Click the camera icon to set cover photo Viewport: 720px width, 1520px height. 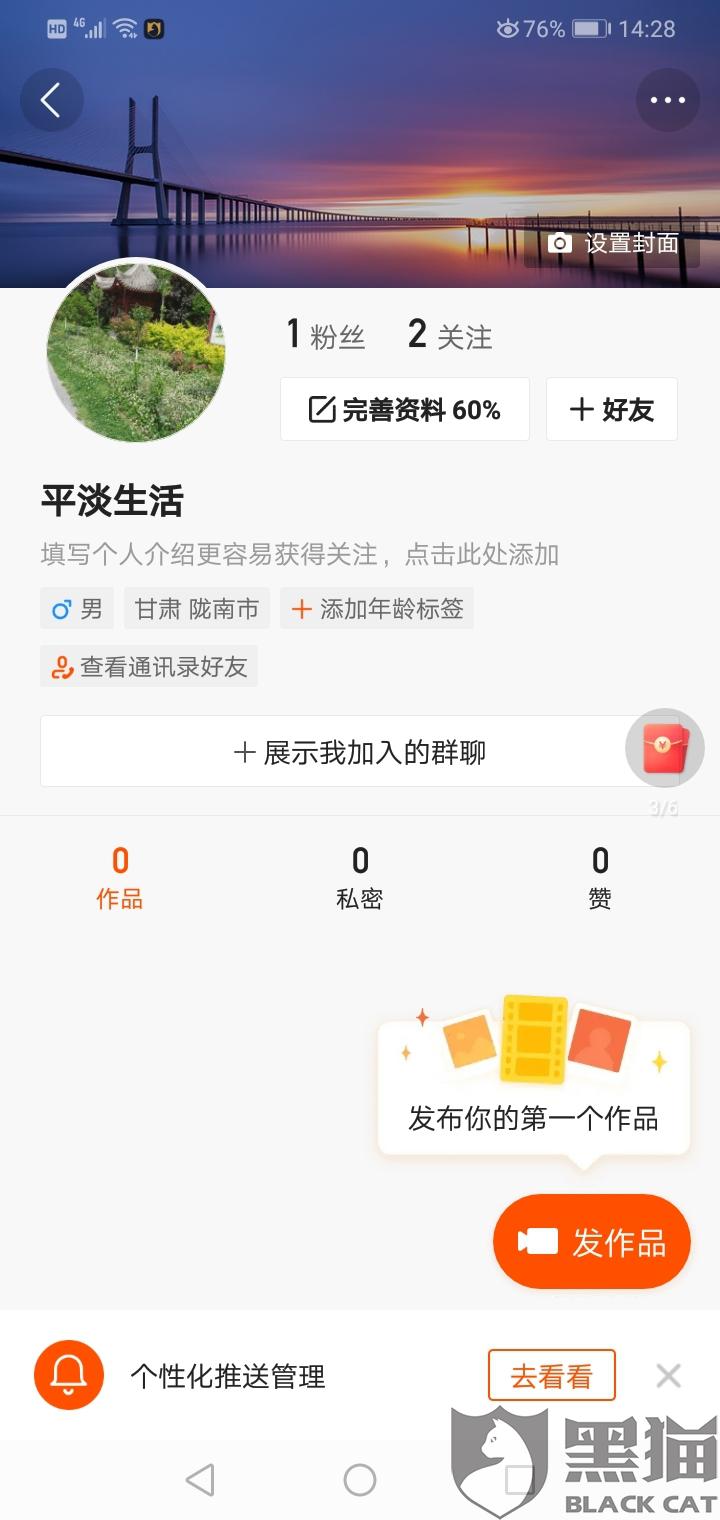(x=559, y=242)
